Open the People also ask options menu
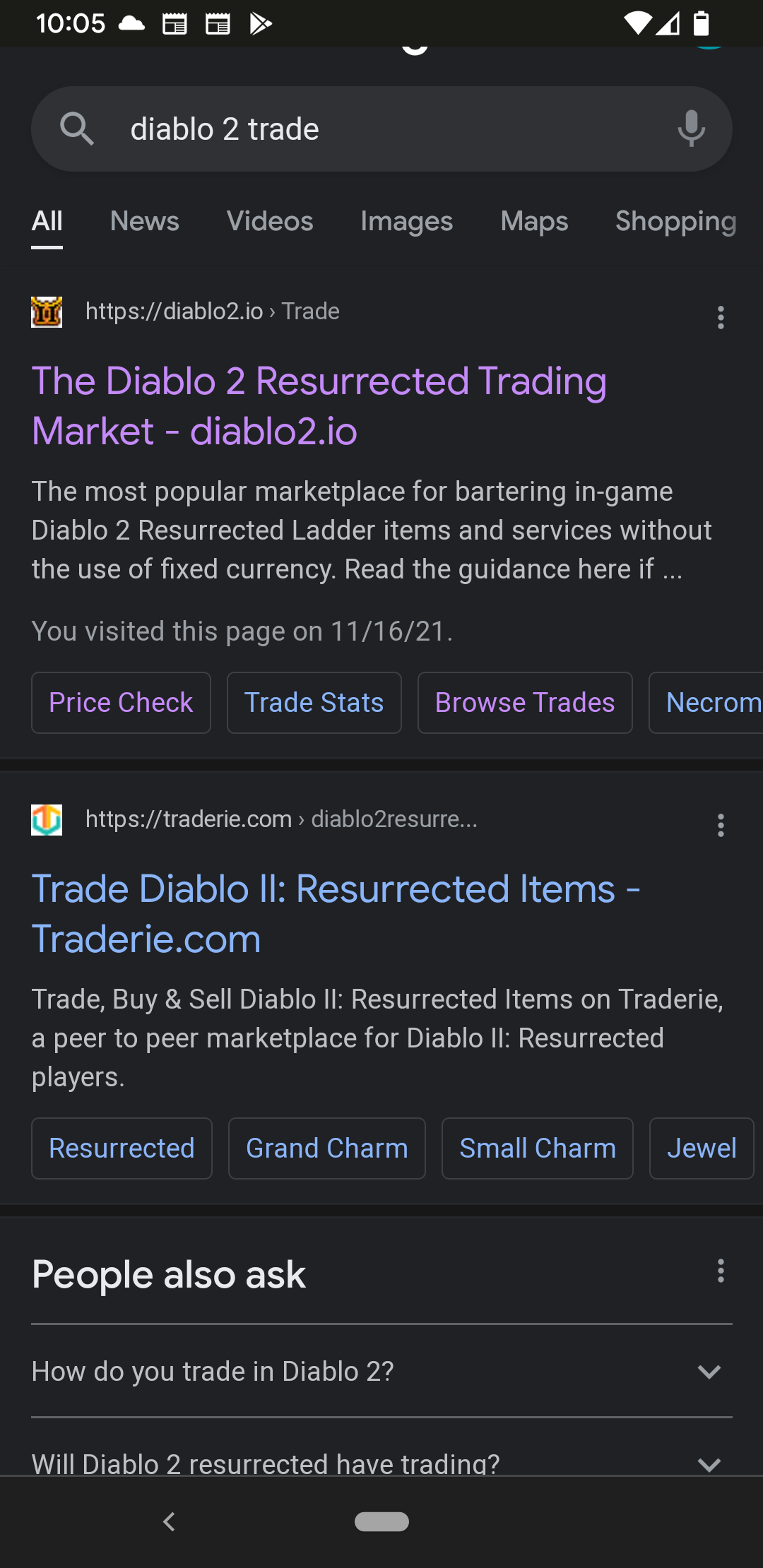 point(721,1271)
